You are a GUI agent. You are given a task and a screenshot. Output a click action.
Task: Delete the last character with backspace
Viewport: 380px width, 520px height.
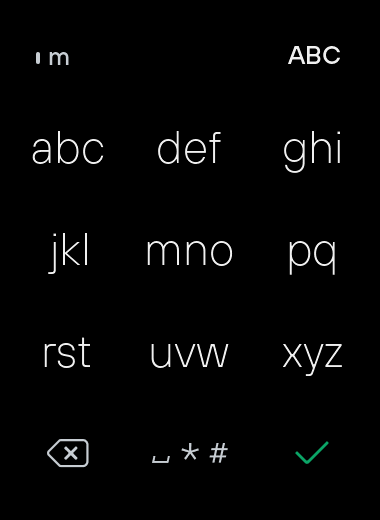[x=68, y=453]
